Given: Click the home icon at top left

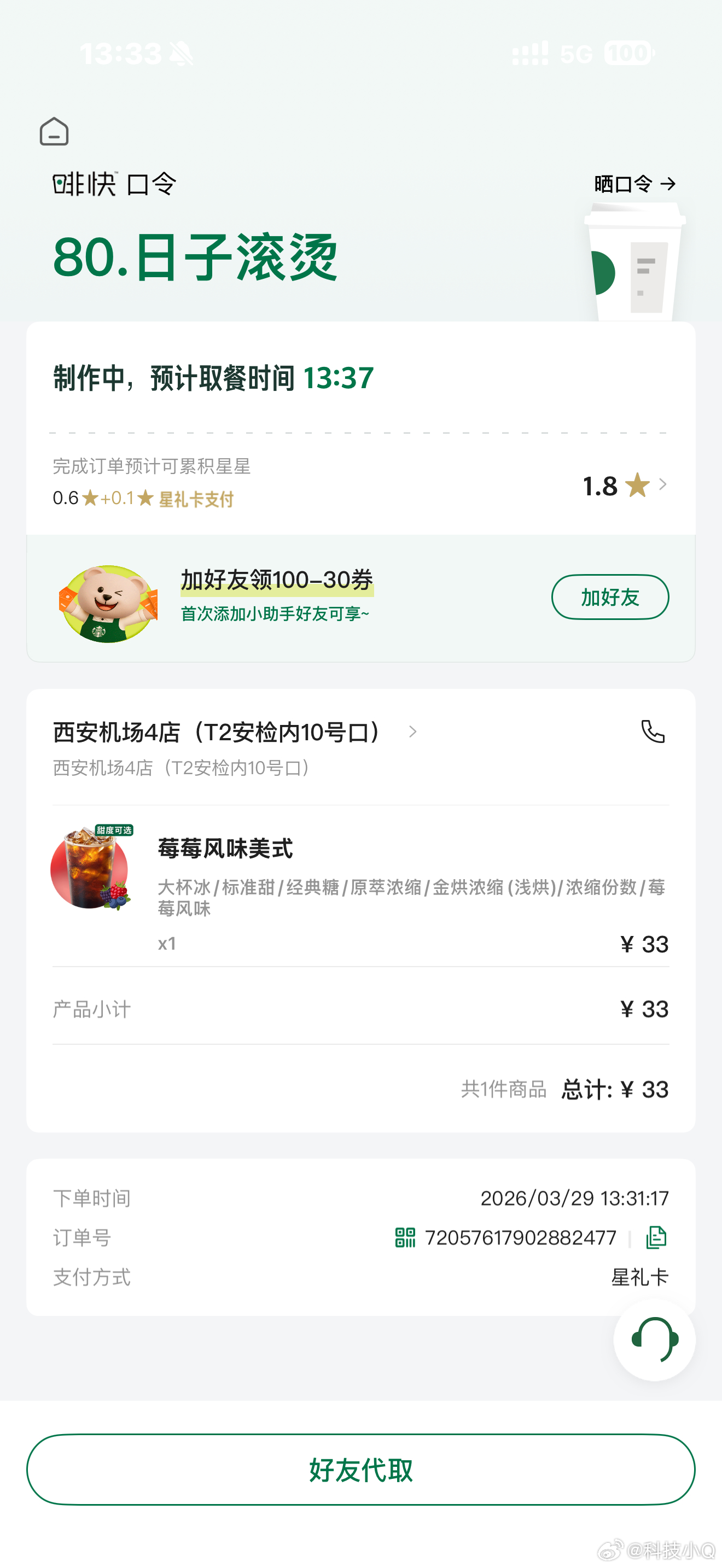Looking at the screenshot, I should [x=54, y=131].
